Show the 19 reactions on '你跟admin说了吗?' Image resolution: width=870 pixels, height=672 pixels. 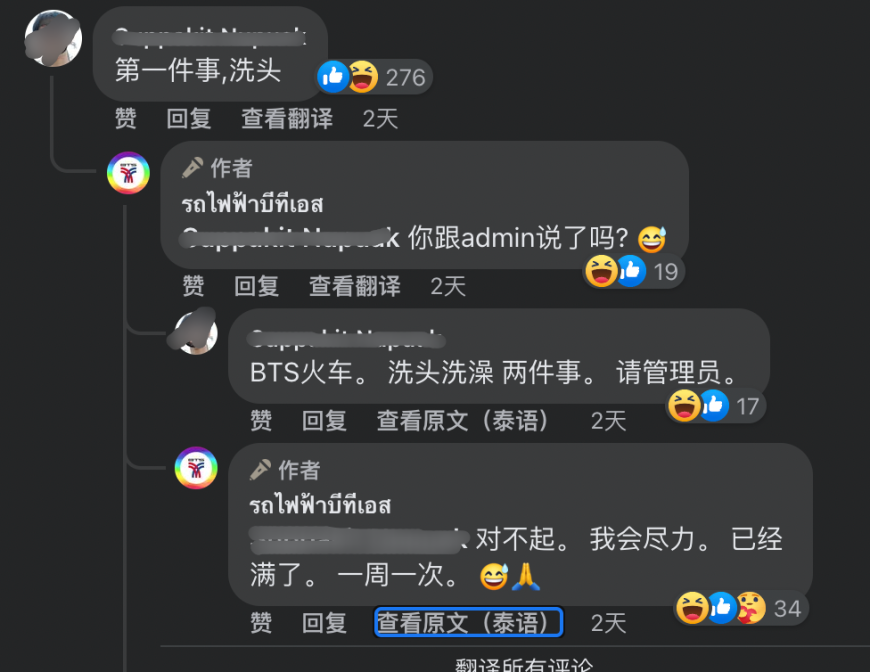633,270
